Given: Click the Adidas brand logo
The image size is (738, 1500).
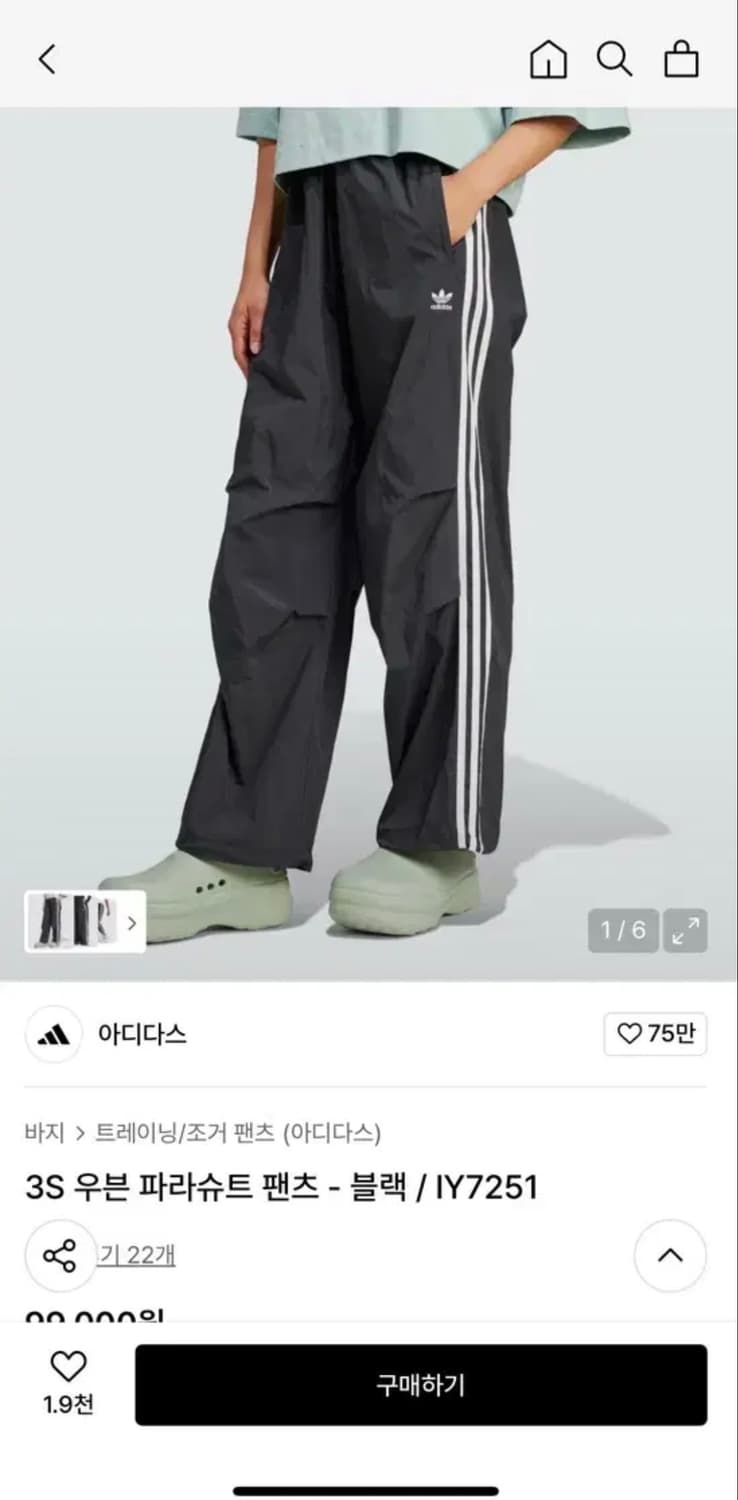Looking at the screenshot, I should [52, 1035].
